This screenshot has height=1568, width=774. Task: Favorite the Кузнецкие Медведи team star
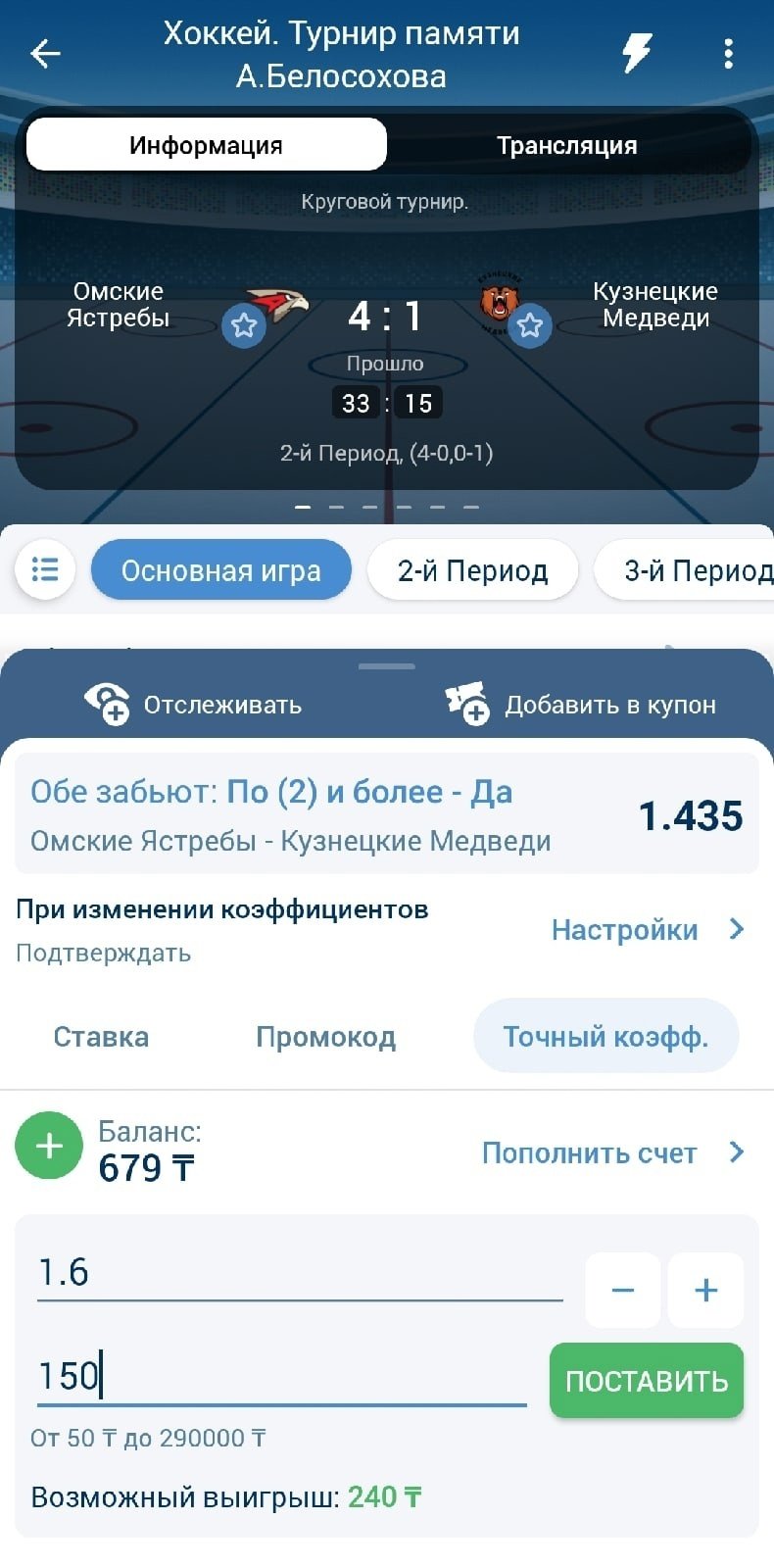[x=530, y=325]
